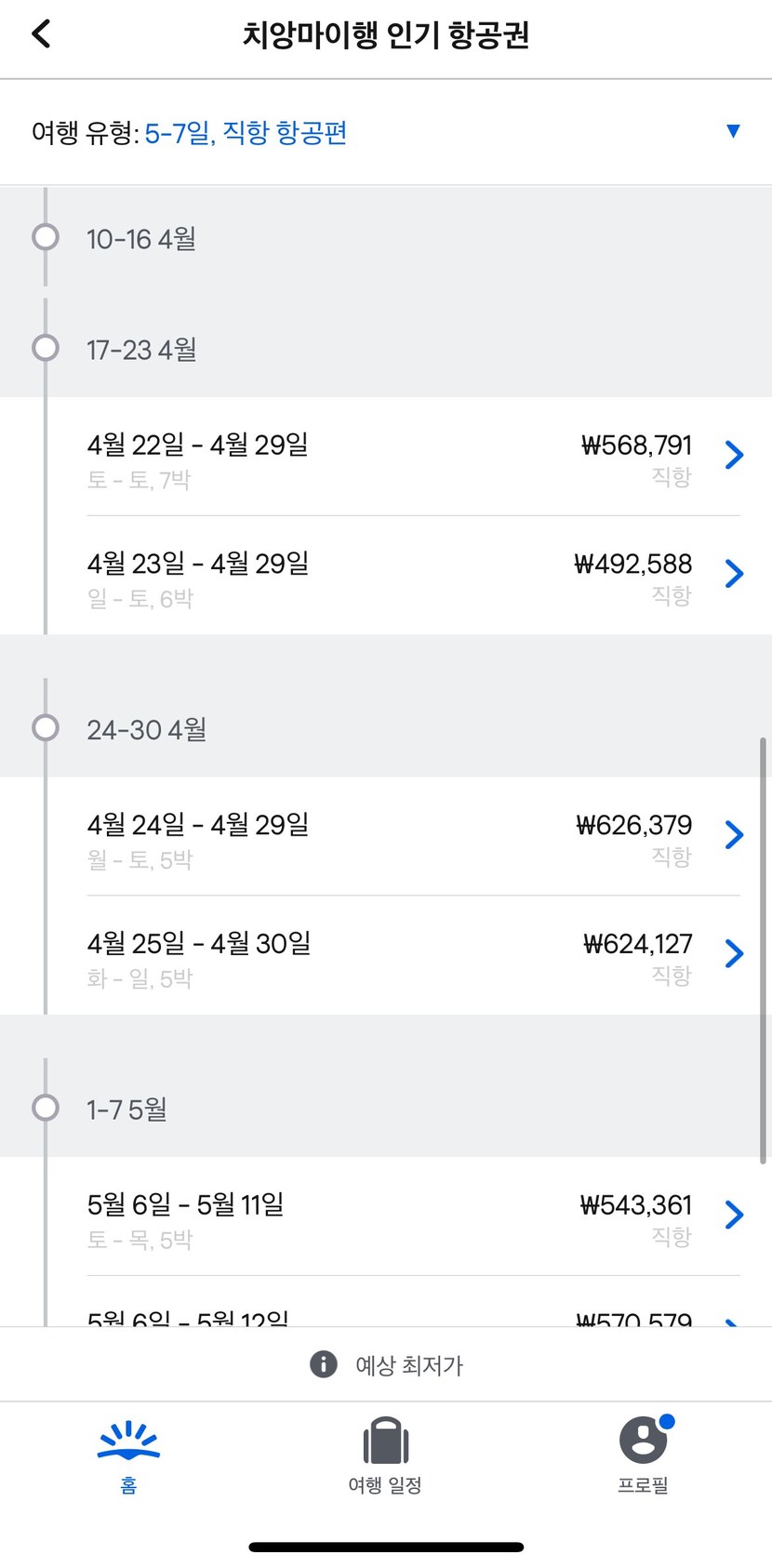Viewport: 772px width, 1568px height.
Task: Open the 여행 일정 tab
Action: 385,1456
